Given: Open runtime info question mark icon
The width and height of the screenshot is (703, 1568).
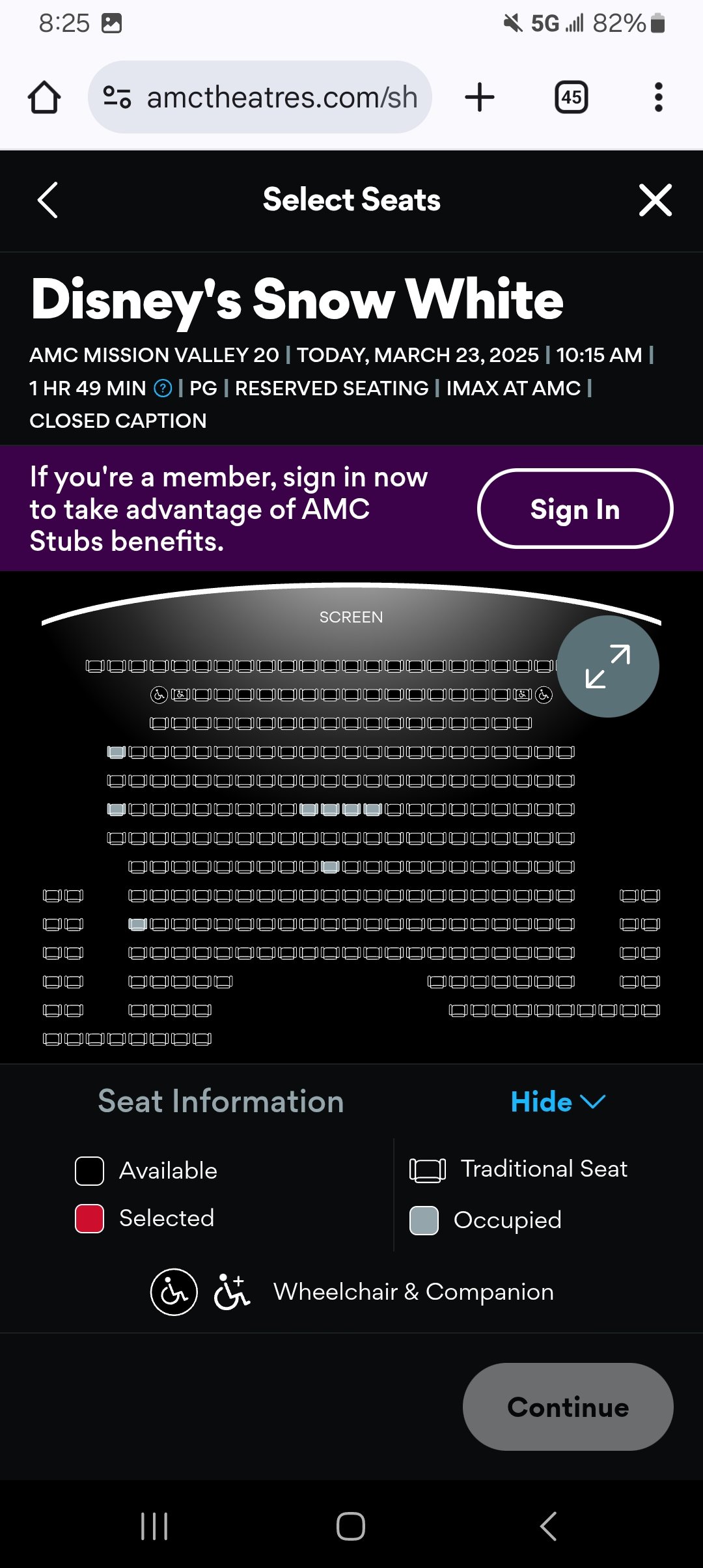Looking at the screenshot, I should 163,389.
